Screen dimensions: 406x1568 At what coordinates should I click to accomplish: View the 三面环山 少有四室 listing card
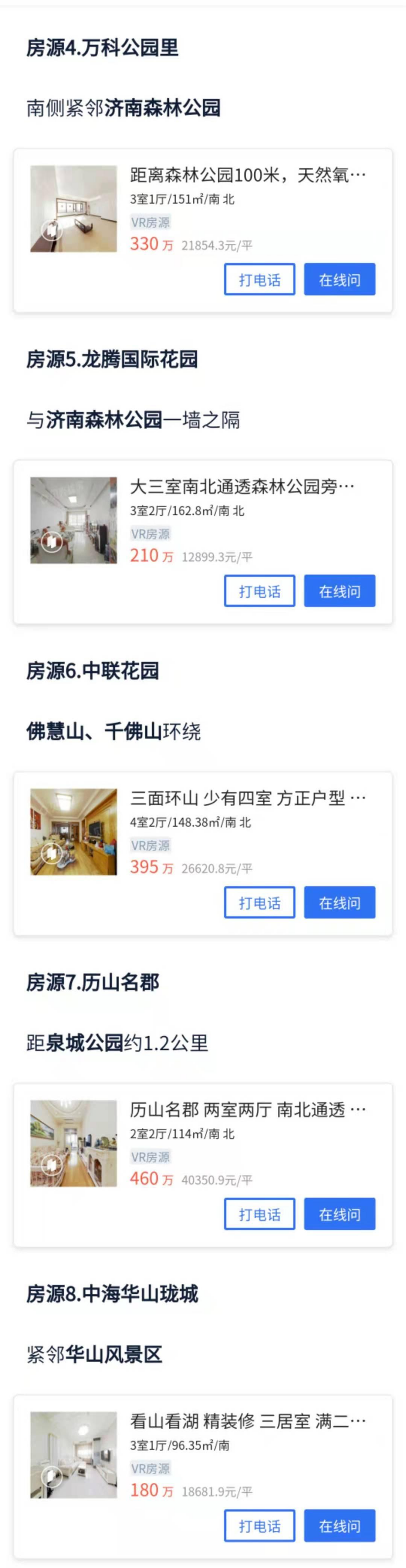pyautogui.click(x=247, y=799)
